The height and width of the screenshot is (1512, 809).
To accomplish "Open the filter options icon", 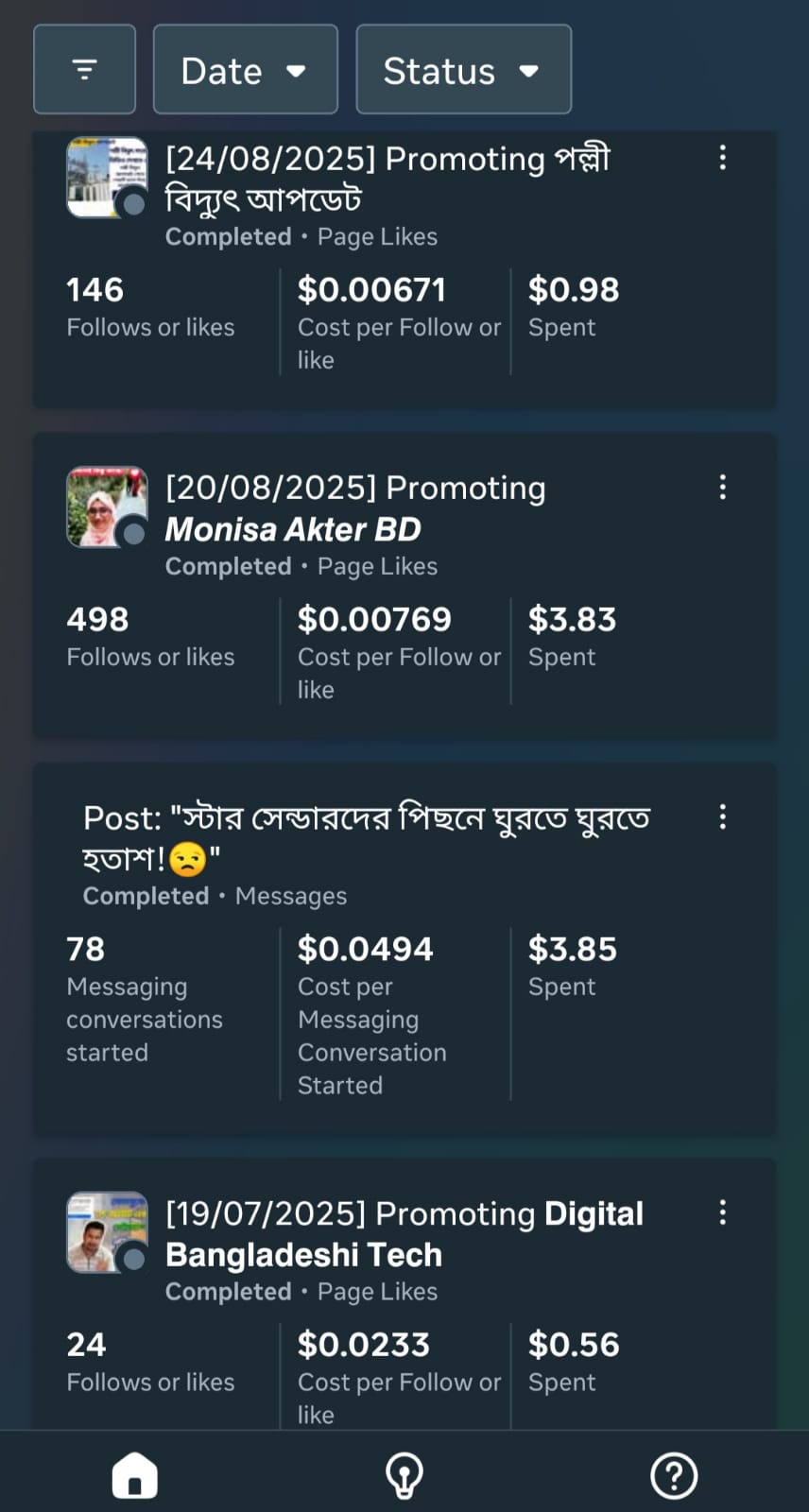I will click(x=84, y=69).
